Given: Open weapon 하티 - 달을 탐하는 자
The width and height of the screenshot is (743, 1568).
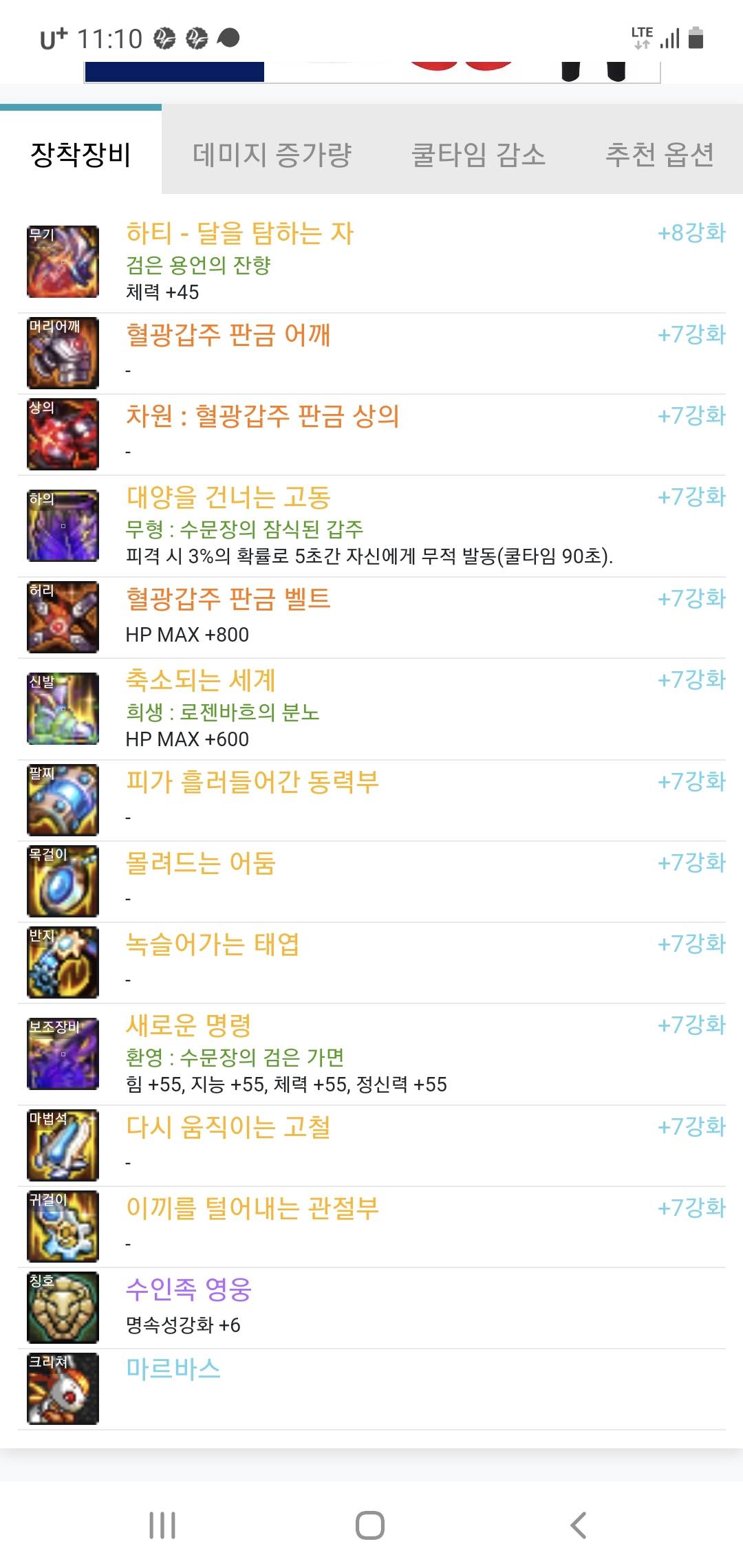Looking at the screenshot, I should coord(371,262).
